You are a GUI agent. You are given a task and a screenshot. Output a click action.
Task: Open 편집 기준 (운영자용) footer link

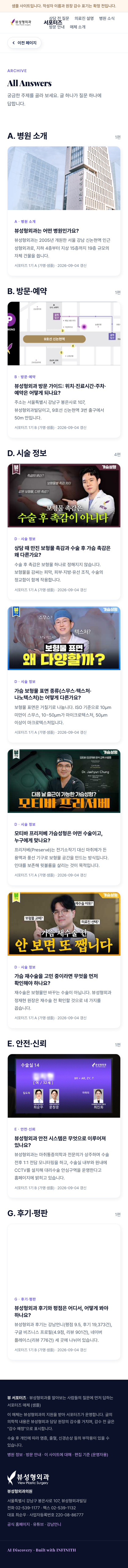click(x=91, y=1454)
